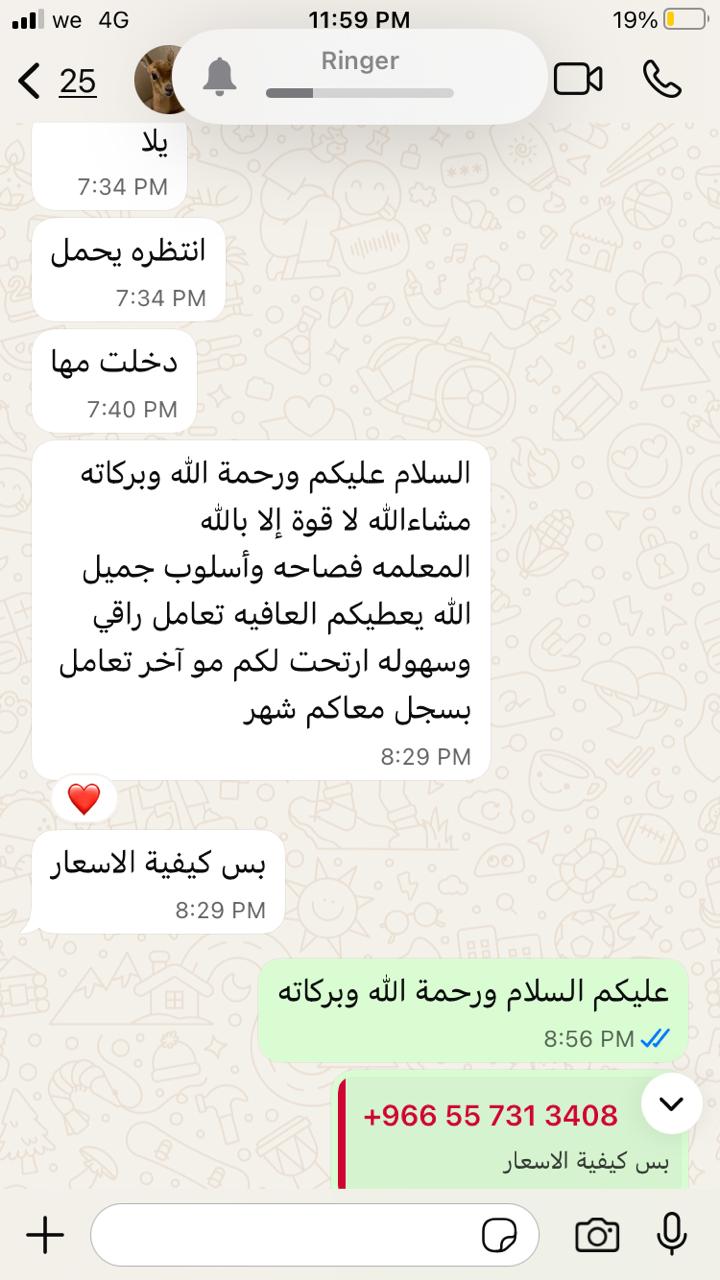Screen dimensions: 720x1280
Task: Open the sticker picker
Action: pyautogui.click(x=500, y=1236)
